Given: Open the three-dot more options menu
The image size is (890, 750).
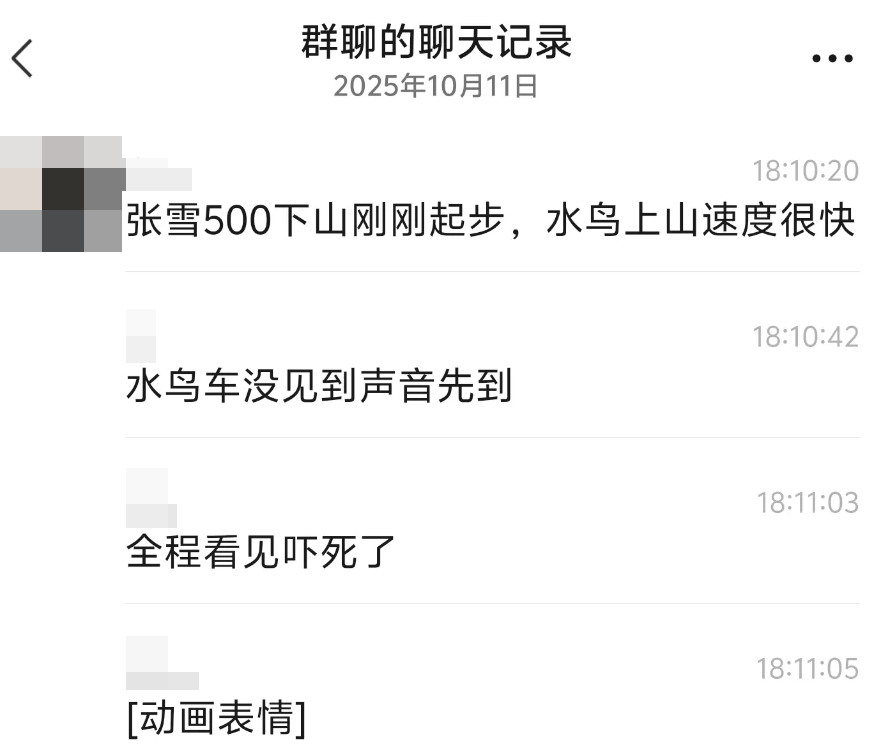Looking at the screenshot, I should 832,59.
